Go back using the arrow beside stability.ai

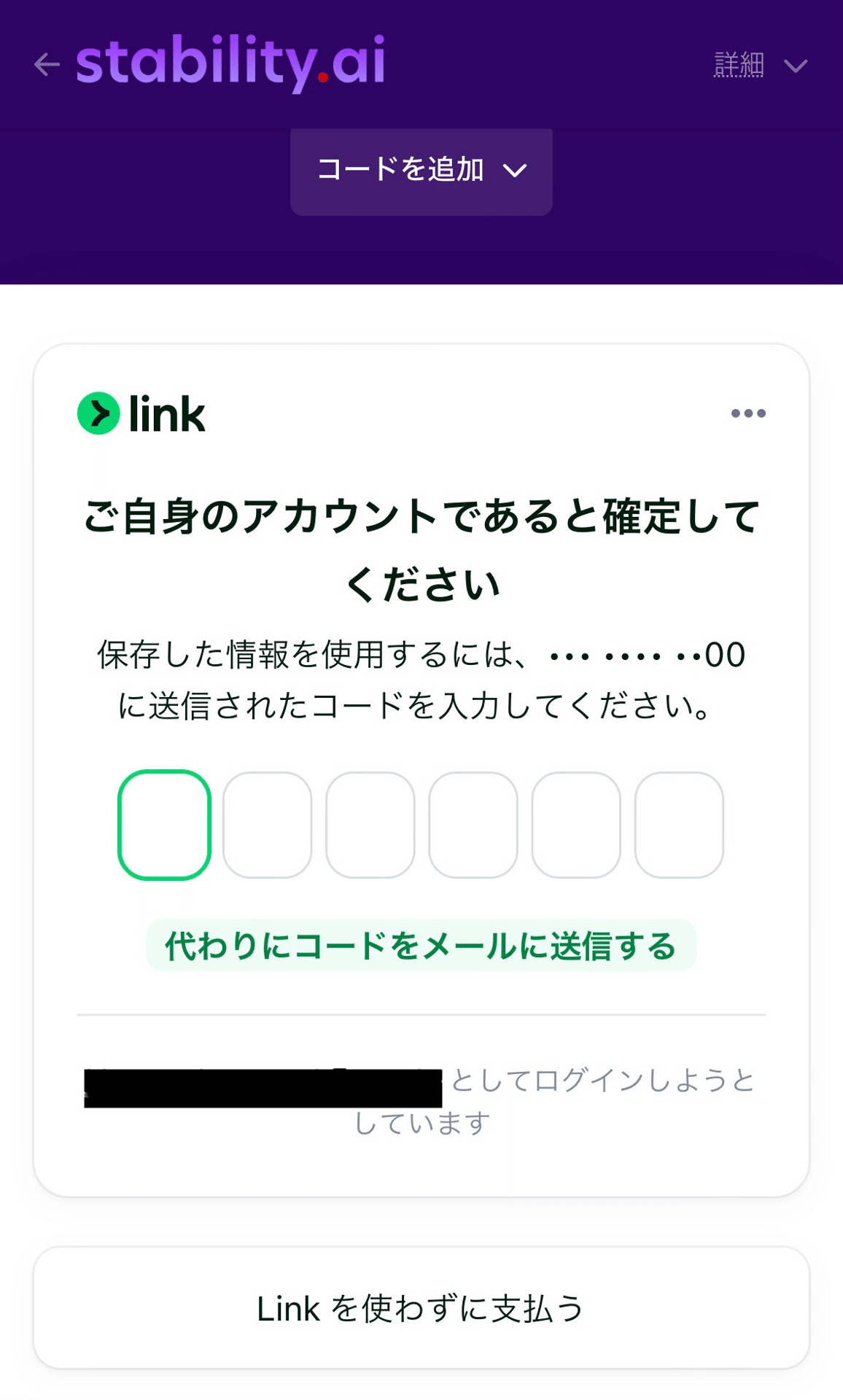[x=47, y=65]
